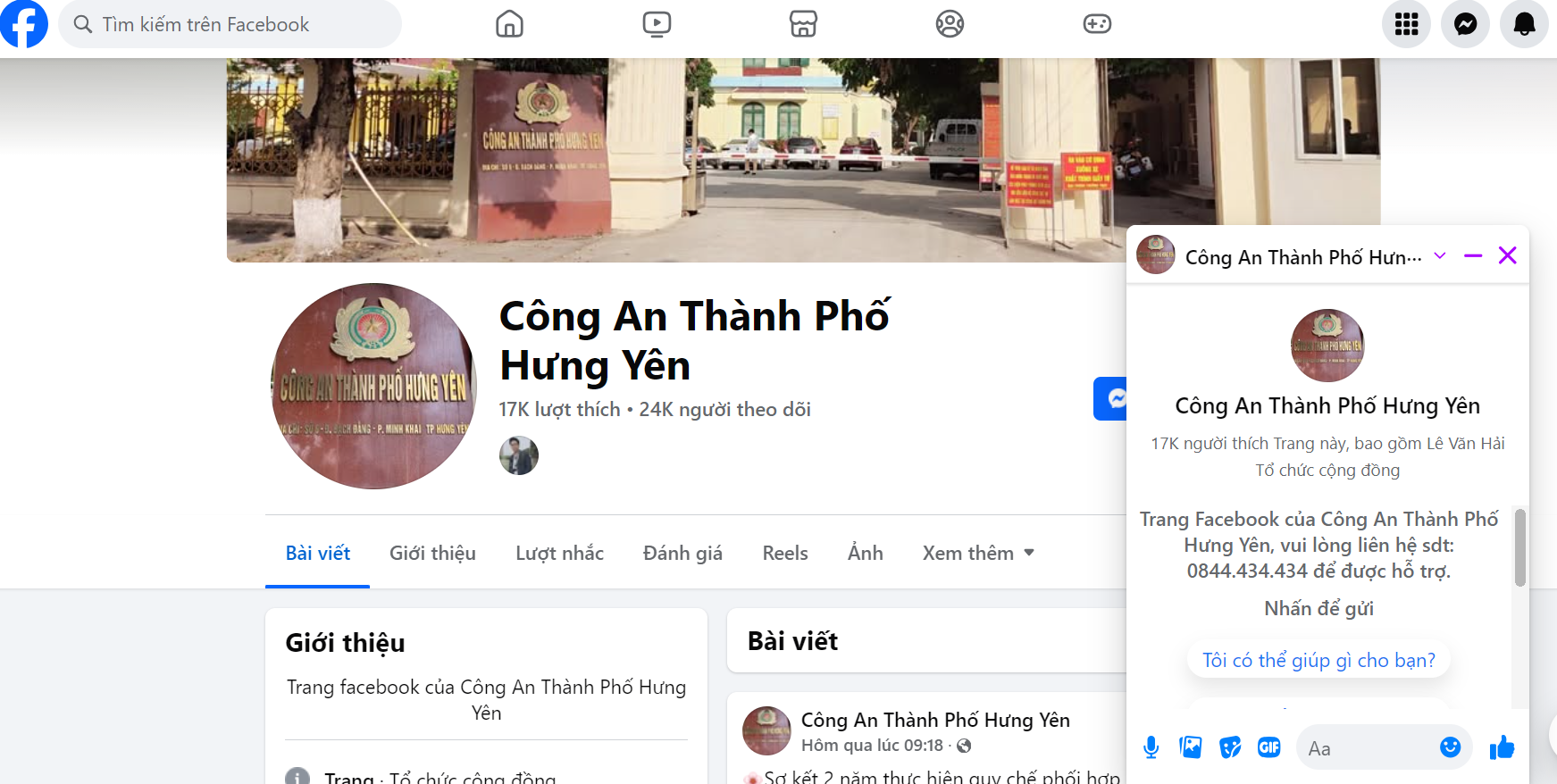Go to the Facebook home feed
The image size is (1557, 784).
coord(509,24)
